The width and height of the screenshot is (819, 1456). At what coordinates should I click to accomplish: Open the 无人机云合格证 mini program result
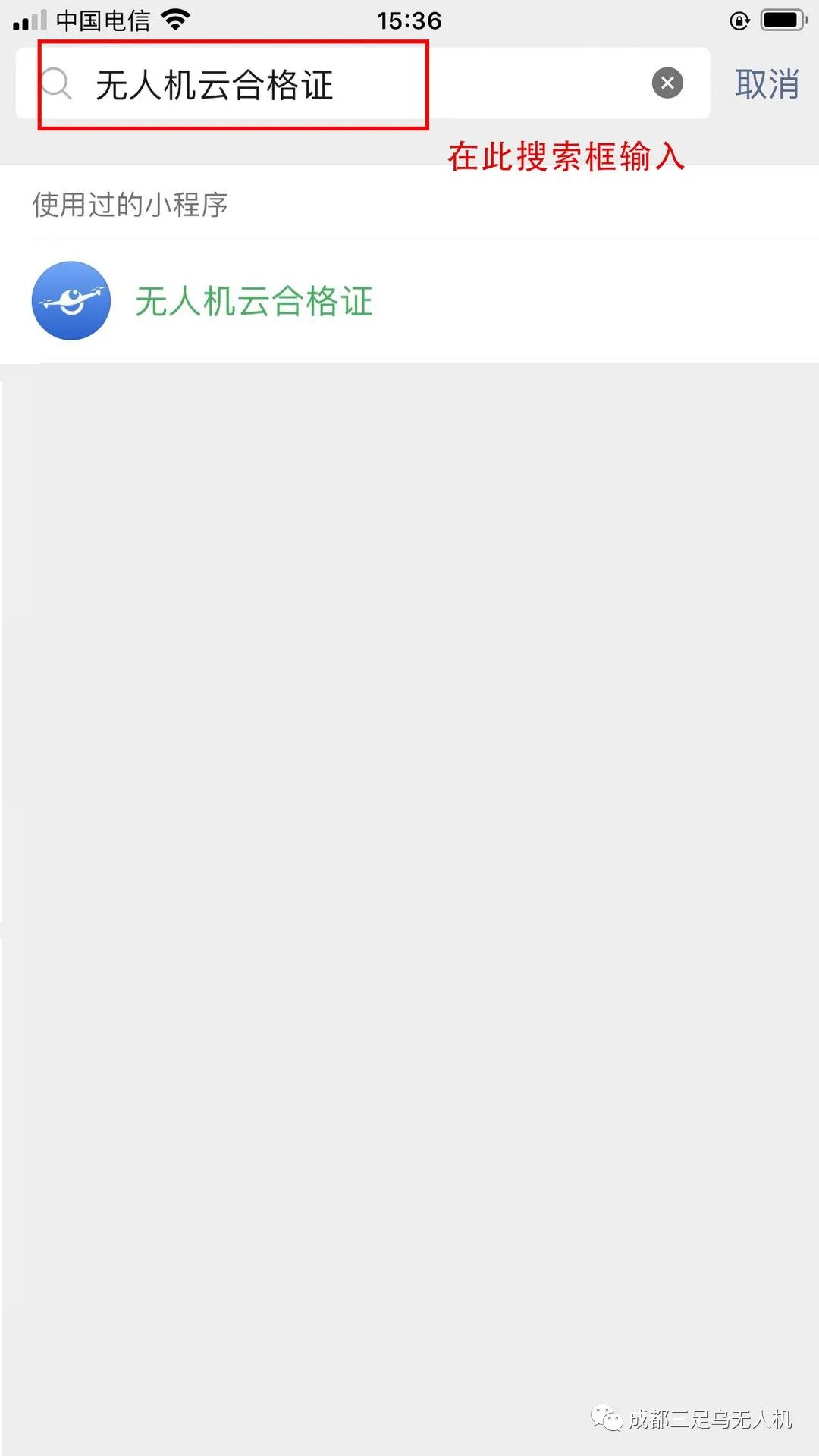click(409, 301)
